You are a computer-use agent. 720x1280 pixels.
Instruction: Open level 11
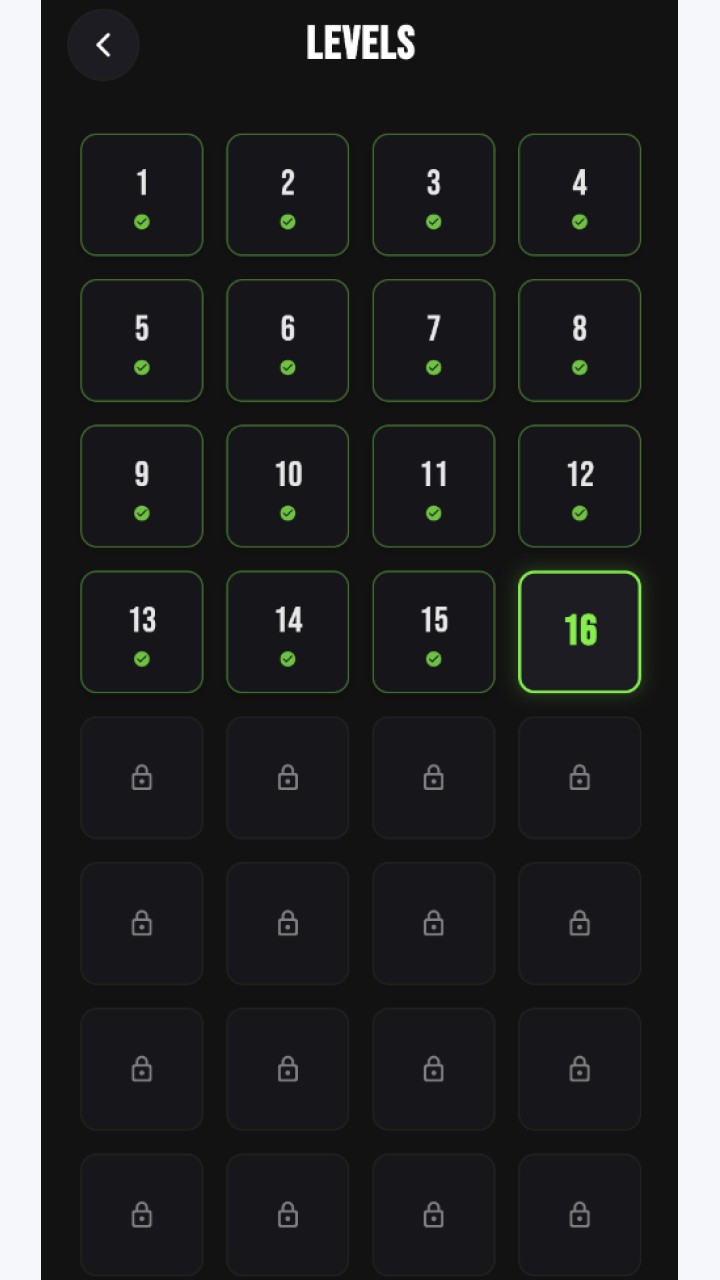(434, 487)
